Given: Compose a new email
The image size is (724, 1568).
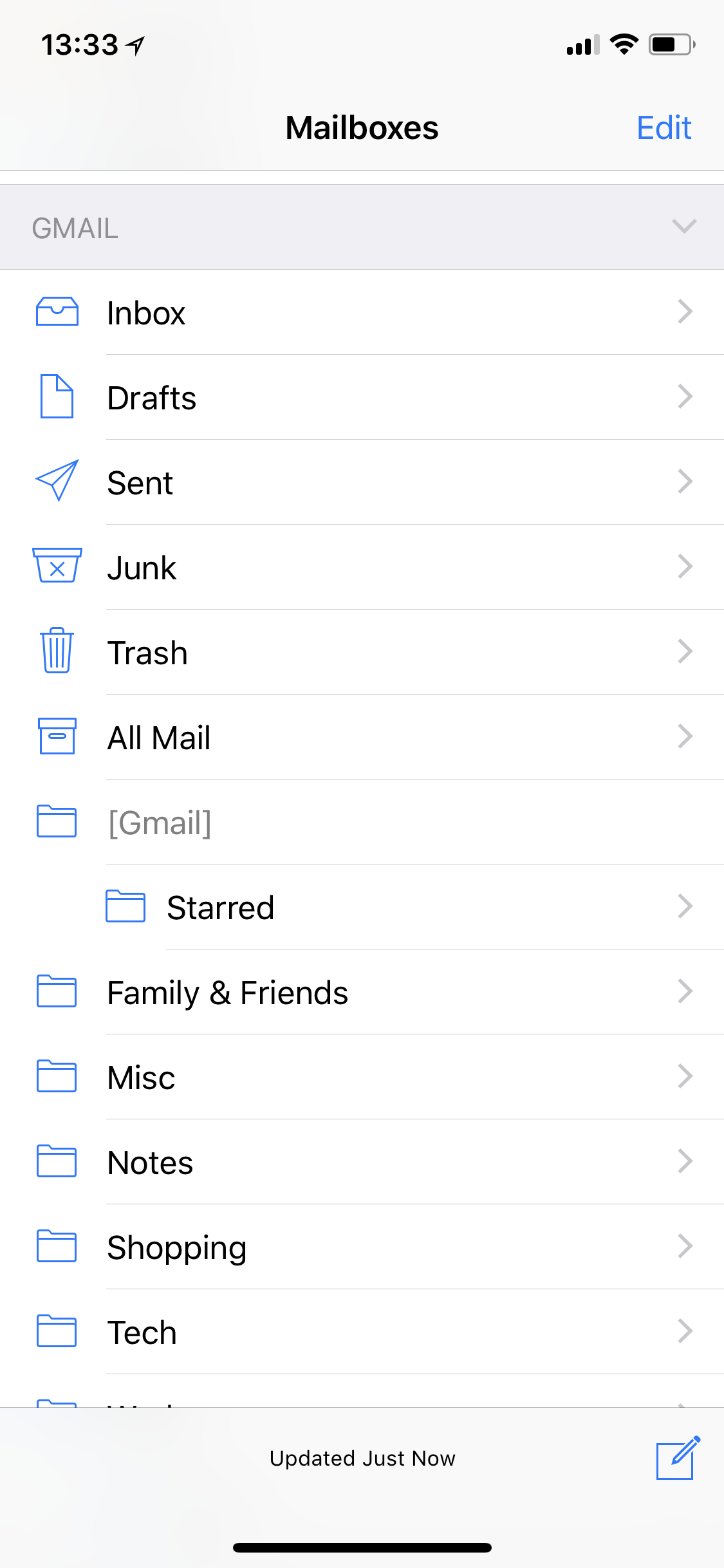Looking at the screenshot, I should click(677, 1458).
